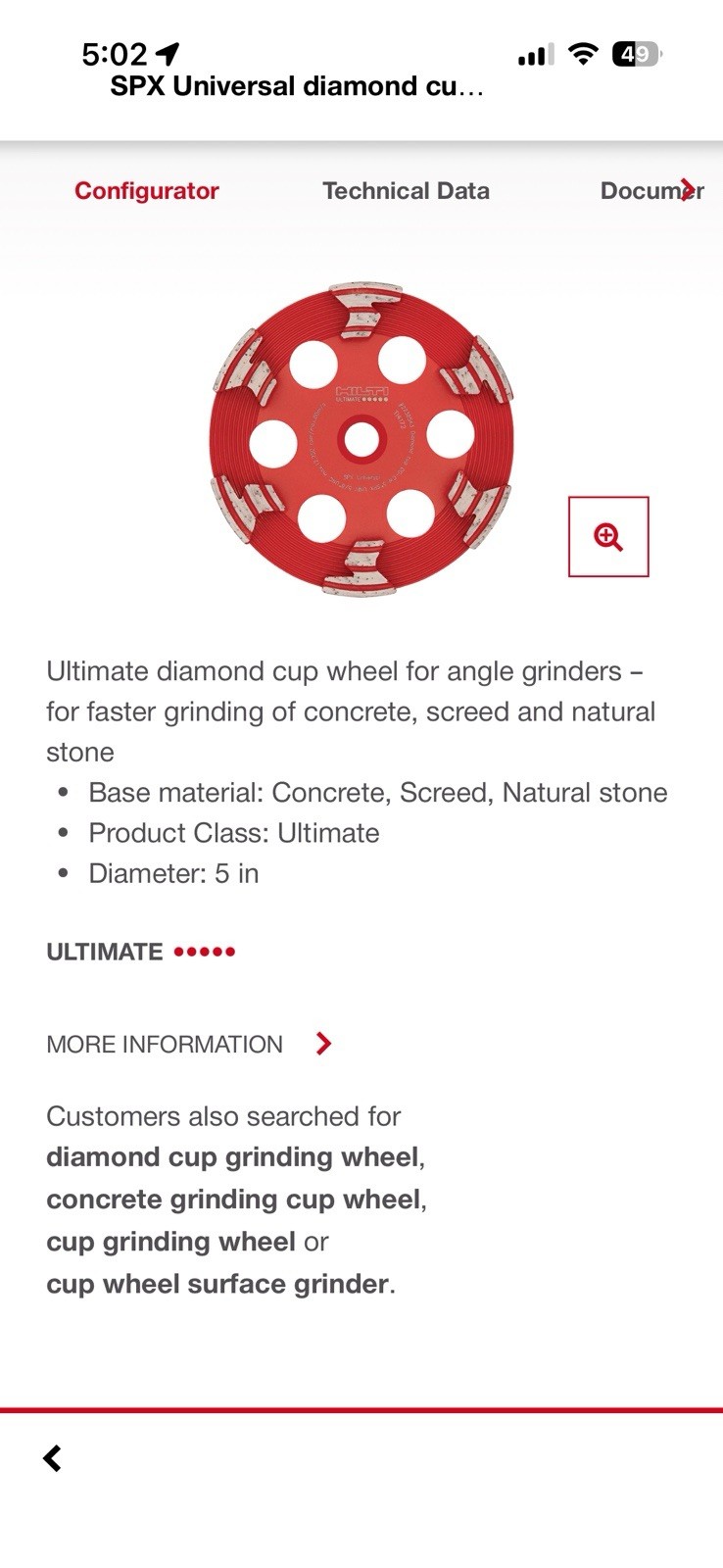Open the MORE INFORMATION chevron arrow
This screenshot has width=723, height=1568.
tap(323, 1044)
